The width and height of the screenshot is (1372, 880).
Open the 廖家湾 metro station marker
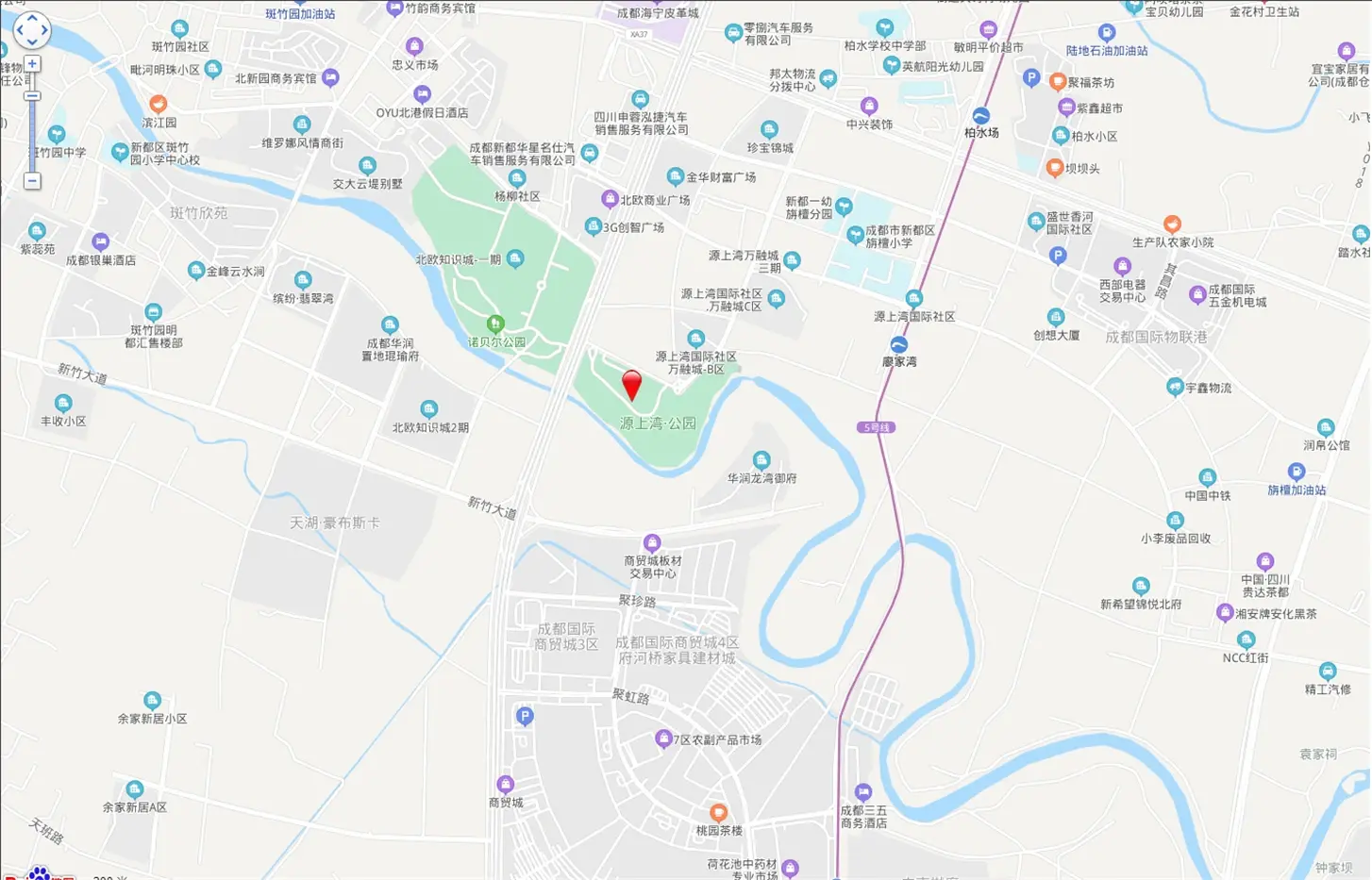898,345
